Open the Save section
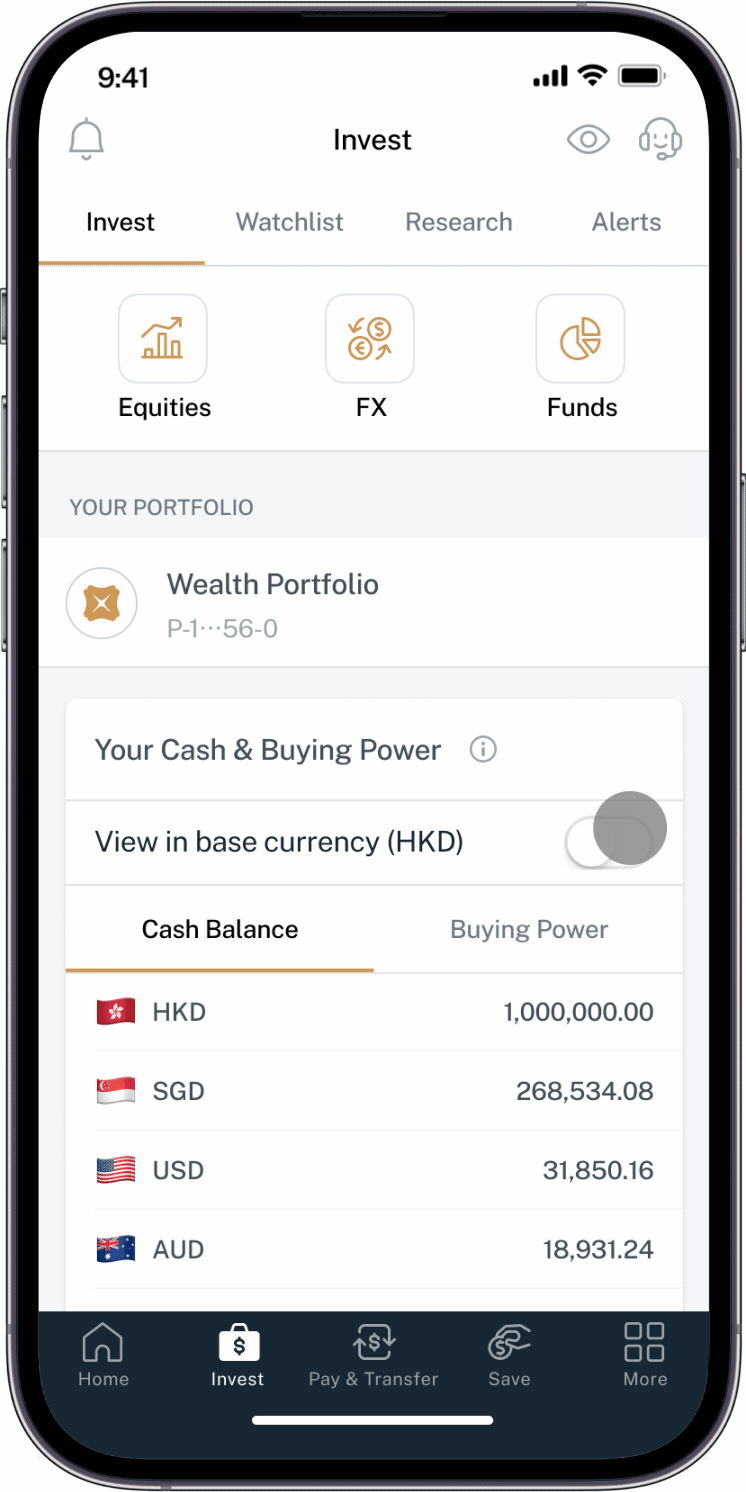Screen dimensions: 746x1492 tap(509, 1355)
